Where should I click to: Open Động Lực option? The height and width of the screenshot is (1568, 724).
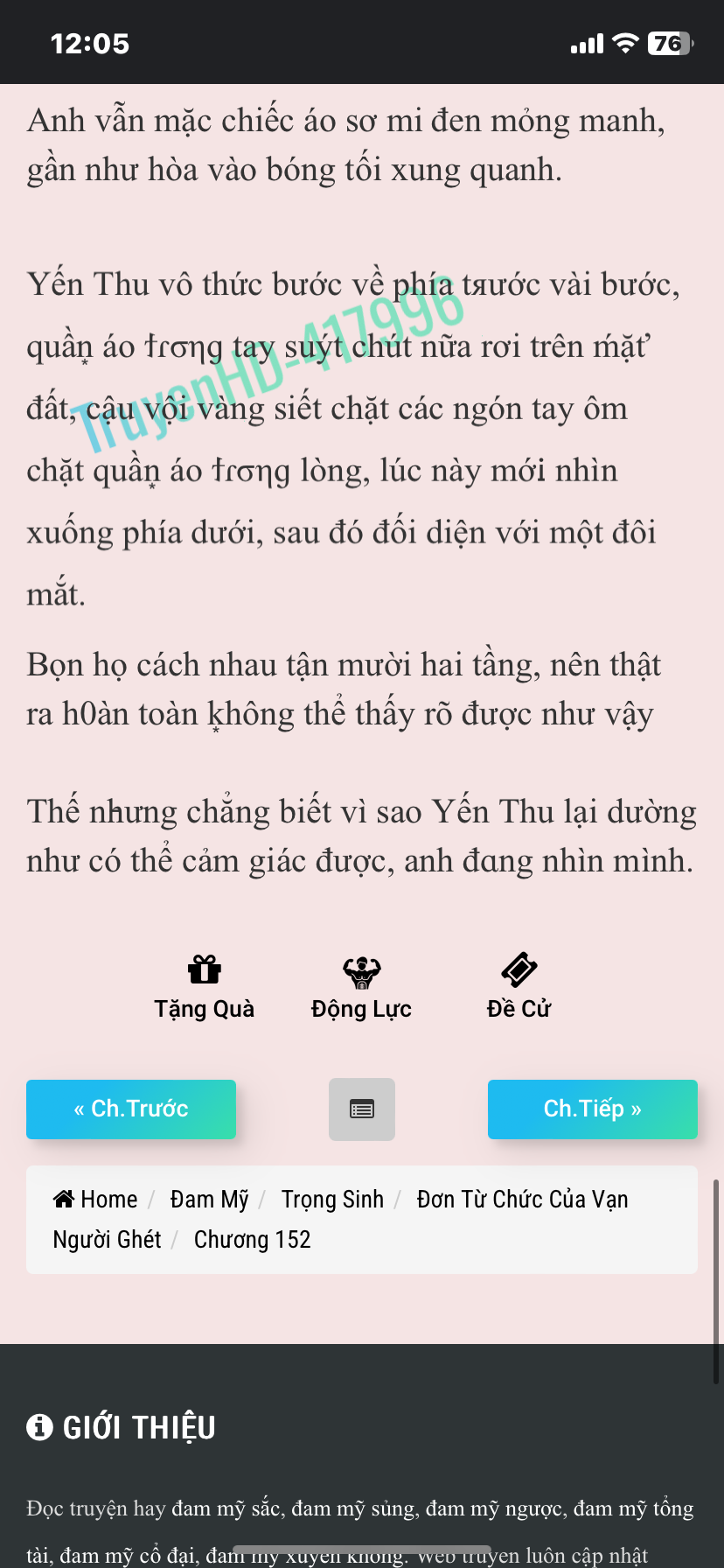pos(361,988)
